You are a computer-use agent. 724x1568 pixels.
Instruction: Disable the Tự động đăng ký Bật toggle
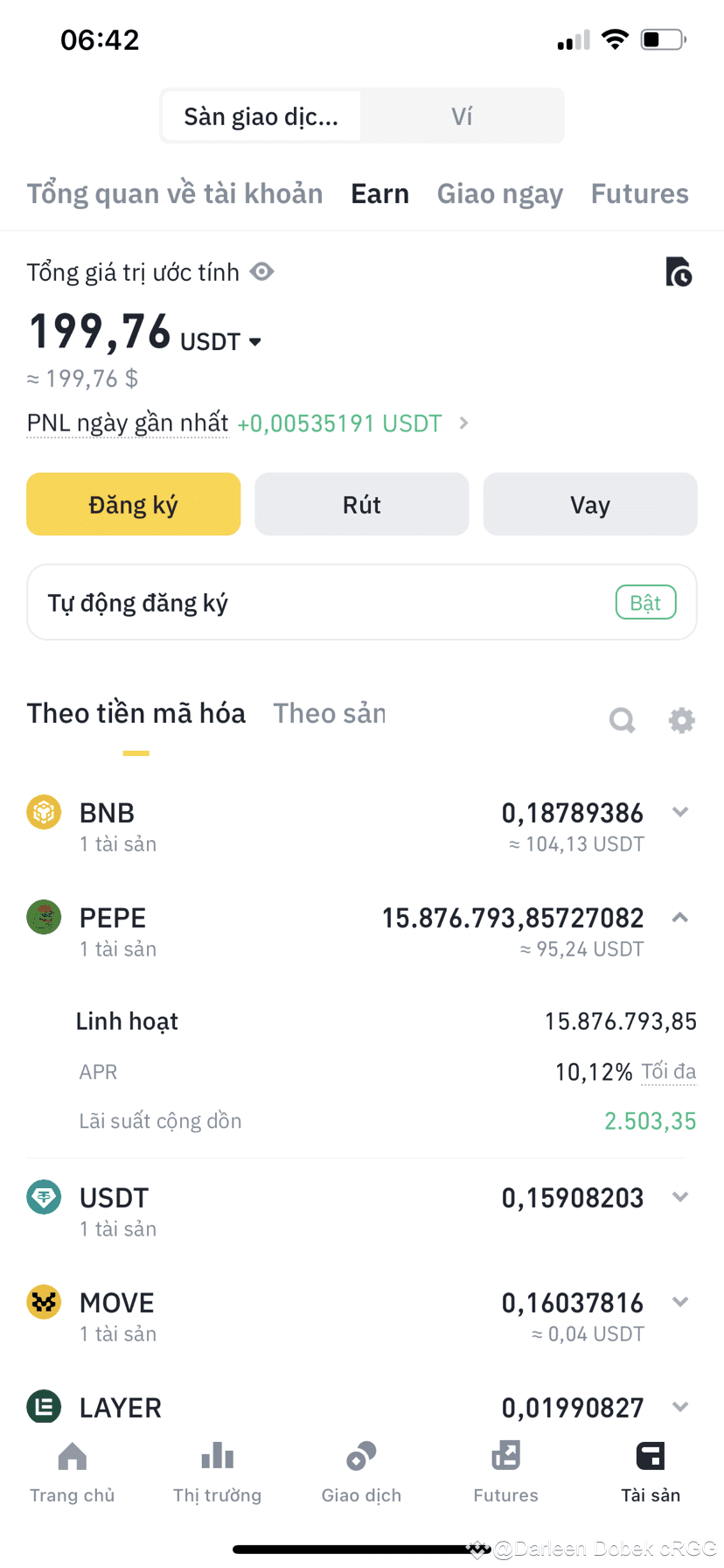[645, 602]
